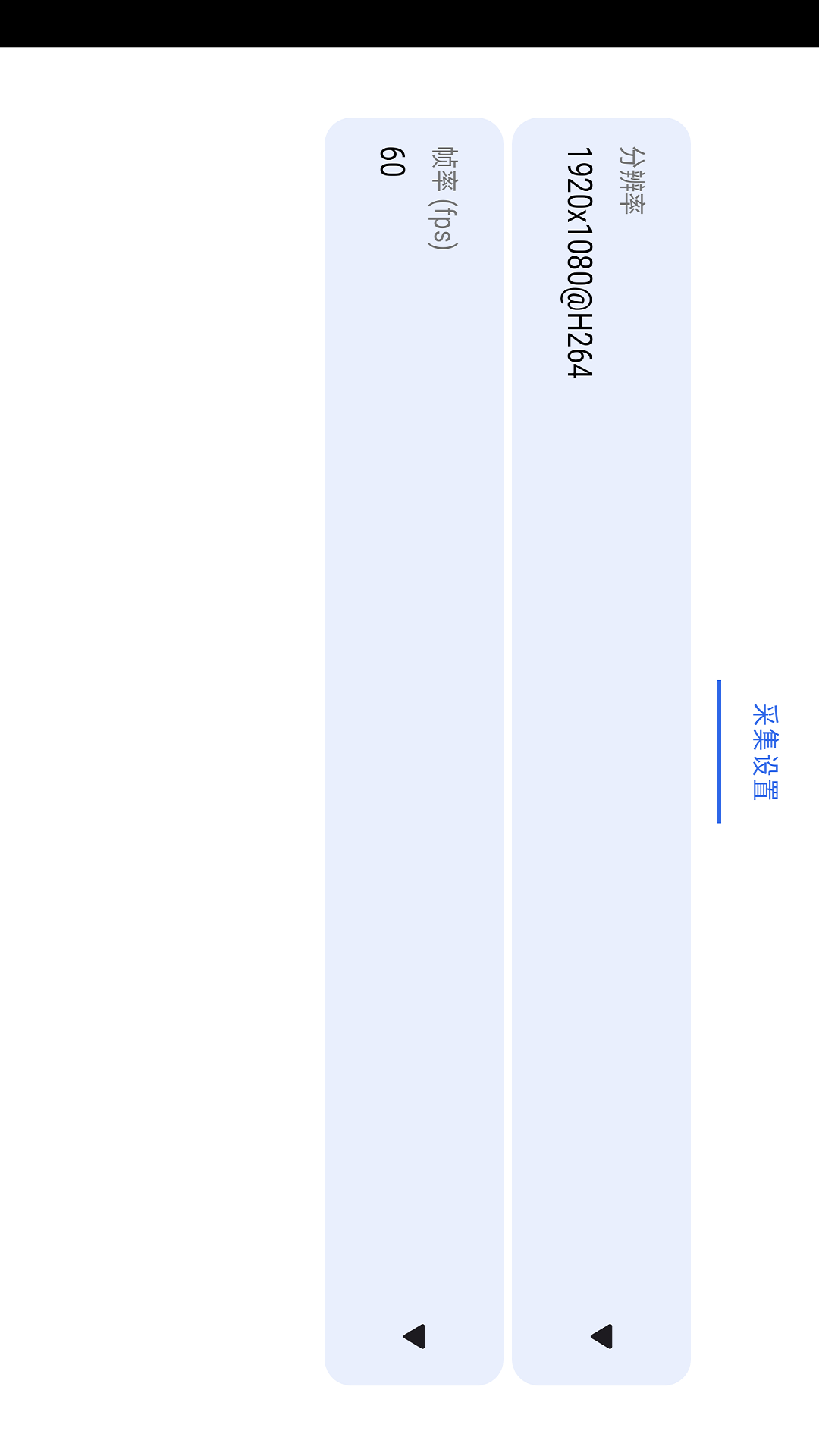The height and width of the screenshot is (1456, 819).
Task: Open the 帧率 (fps) dropdown
Action: (x=414, y=751)
